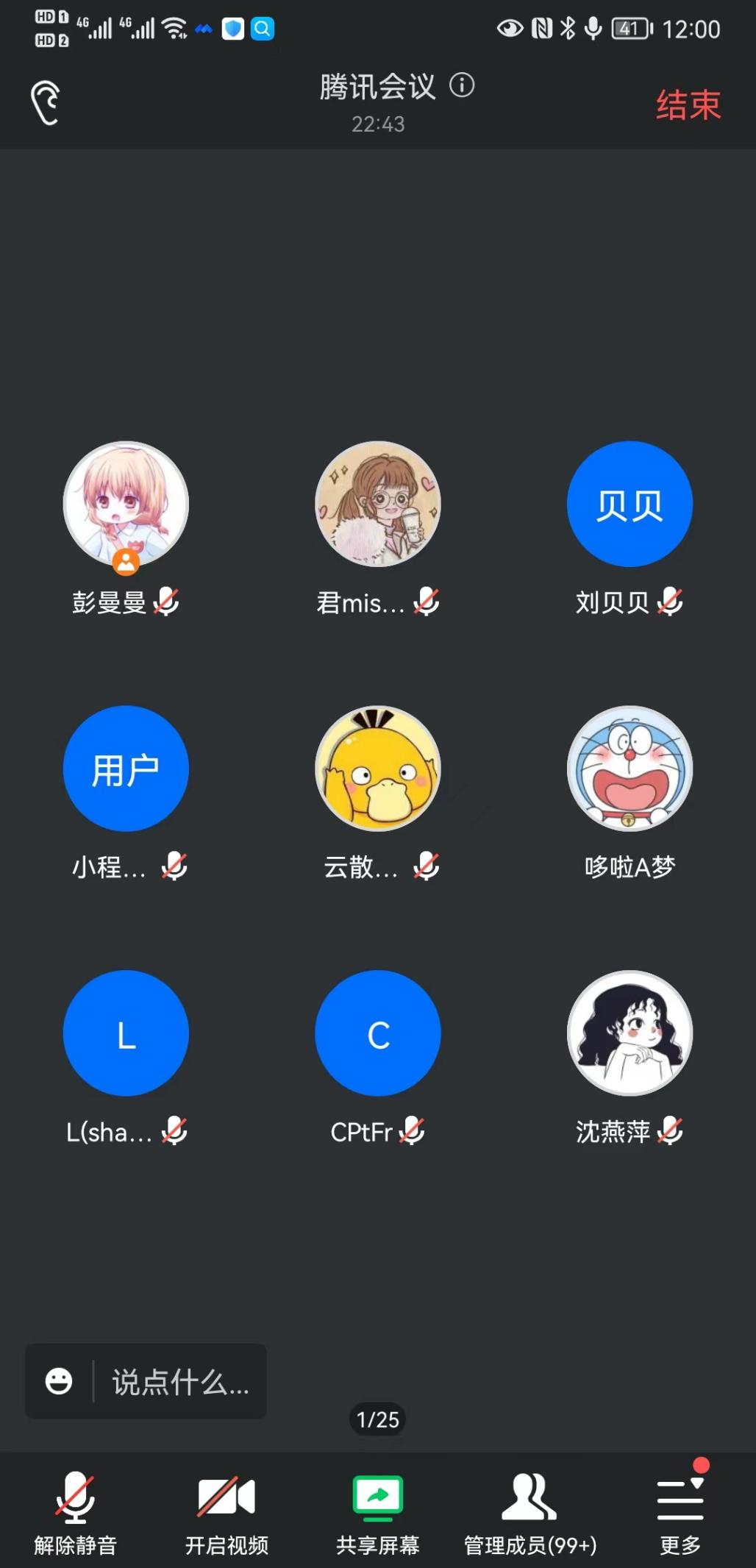The width and height of the screenshot is (756, 1568).
Task: Open the 更多 menu
Action: click(680, 1512)
